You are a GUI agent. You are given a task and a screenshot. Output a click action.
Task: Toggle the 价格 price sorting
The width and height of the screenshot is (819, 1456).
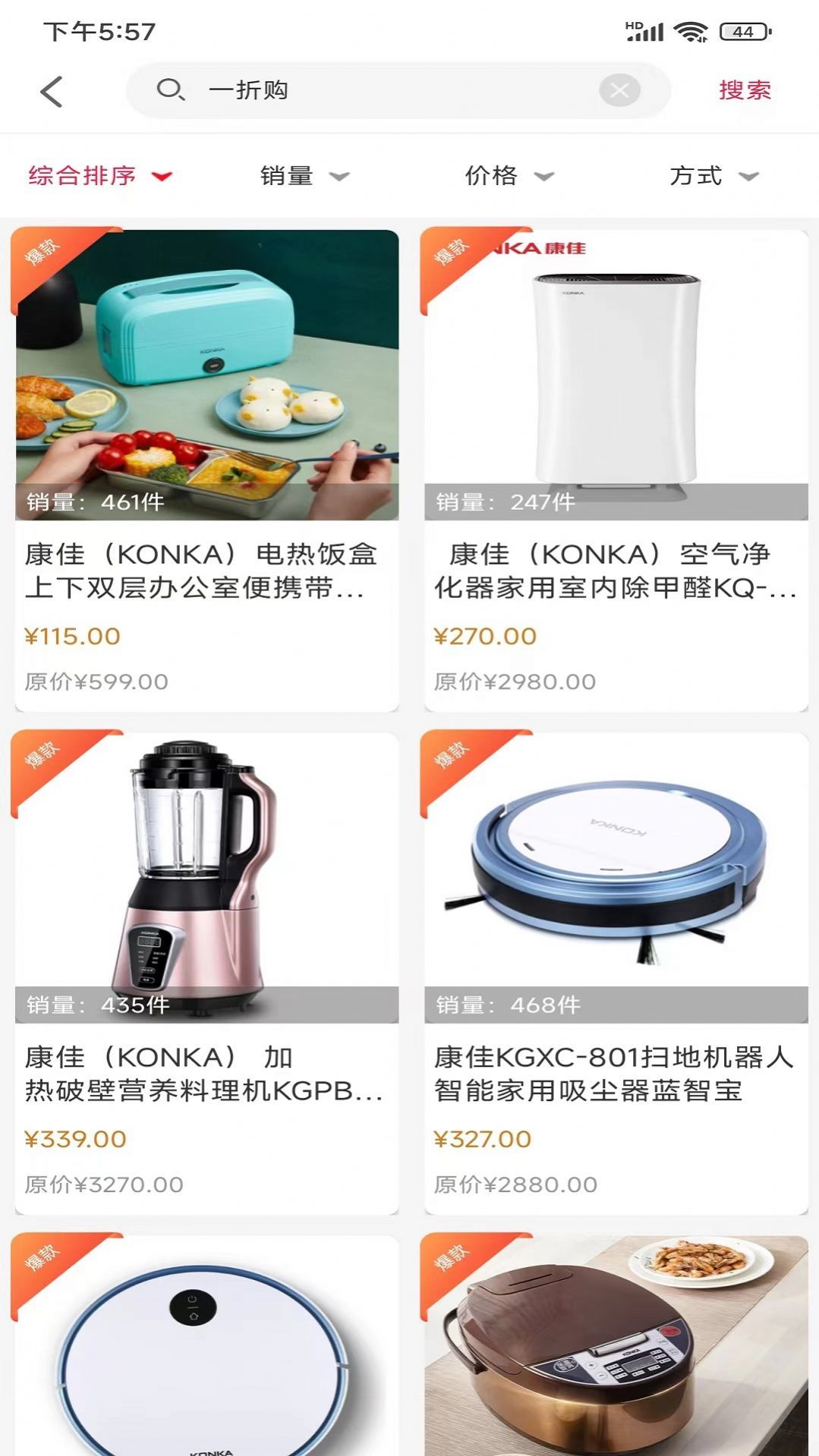pos(491,176)
